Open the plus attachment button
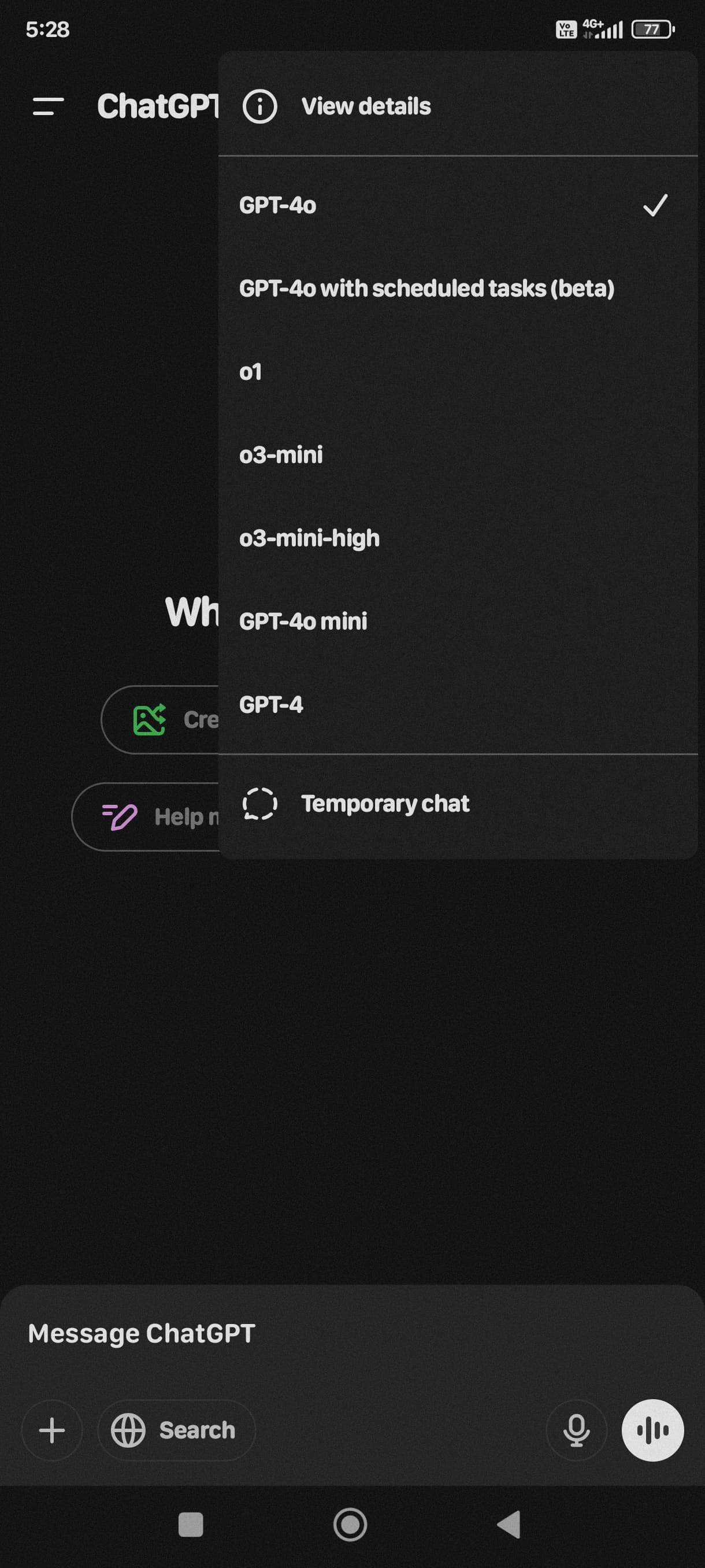705x1568 pixels. 51,1430
